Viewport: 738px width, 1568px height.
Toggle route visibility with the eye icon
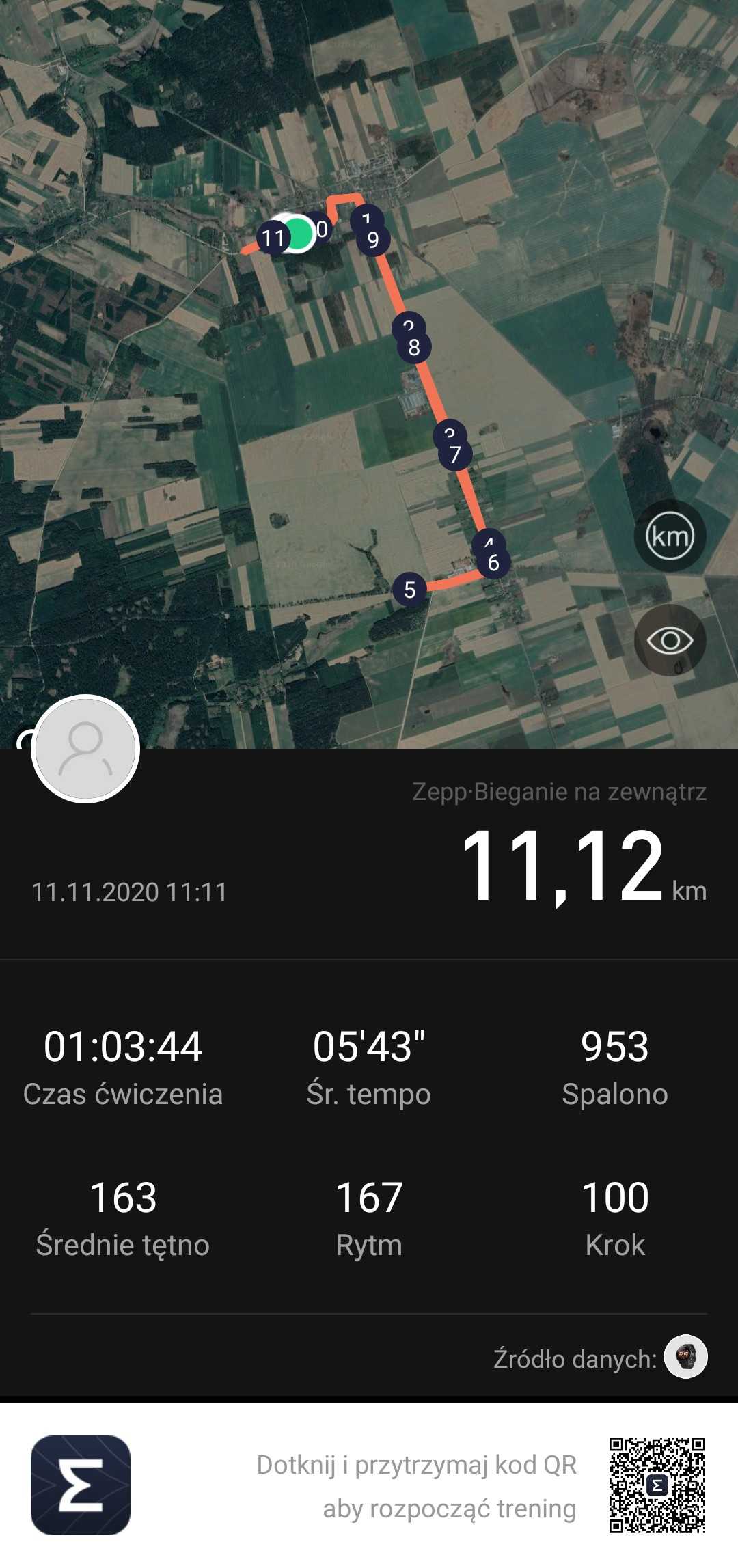pyautogui.click(x=670, y=640)
